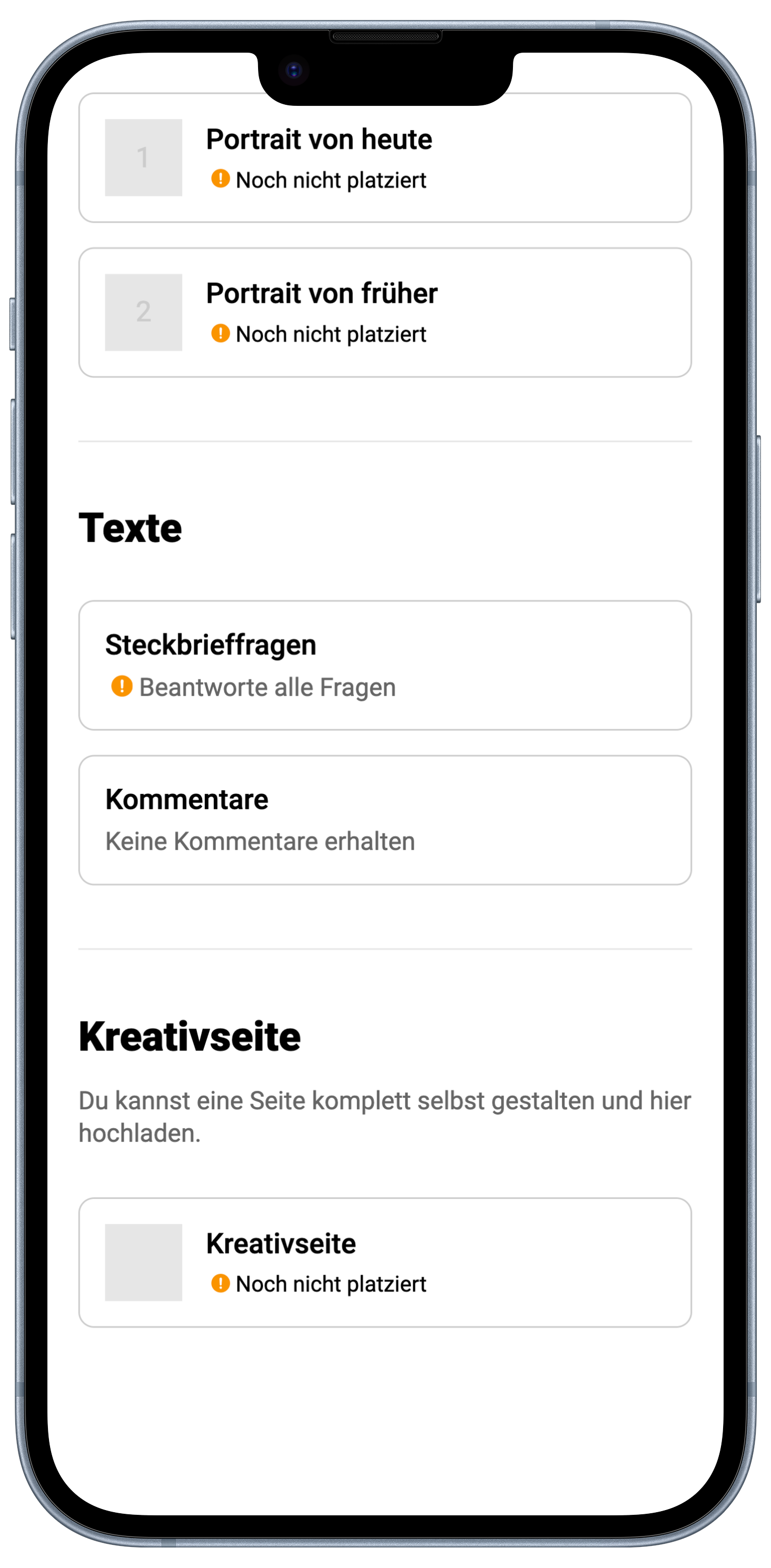Open the Kreativseite upload card
771x1568 pixels.
[385, 1262]
